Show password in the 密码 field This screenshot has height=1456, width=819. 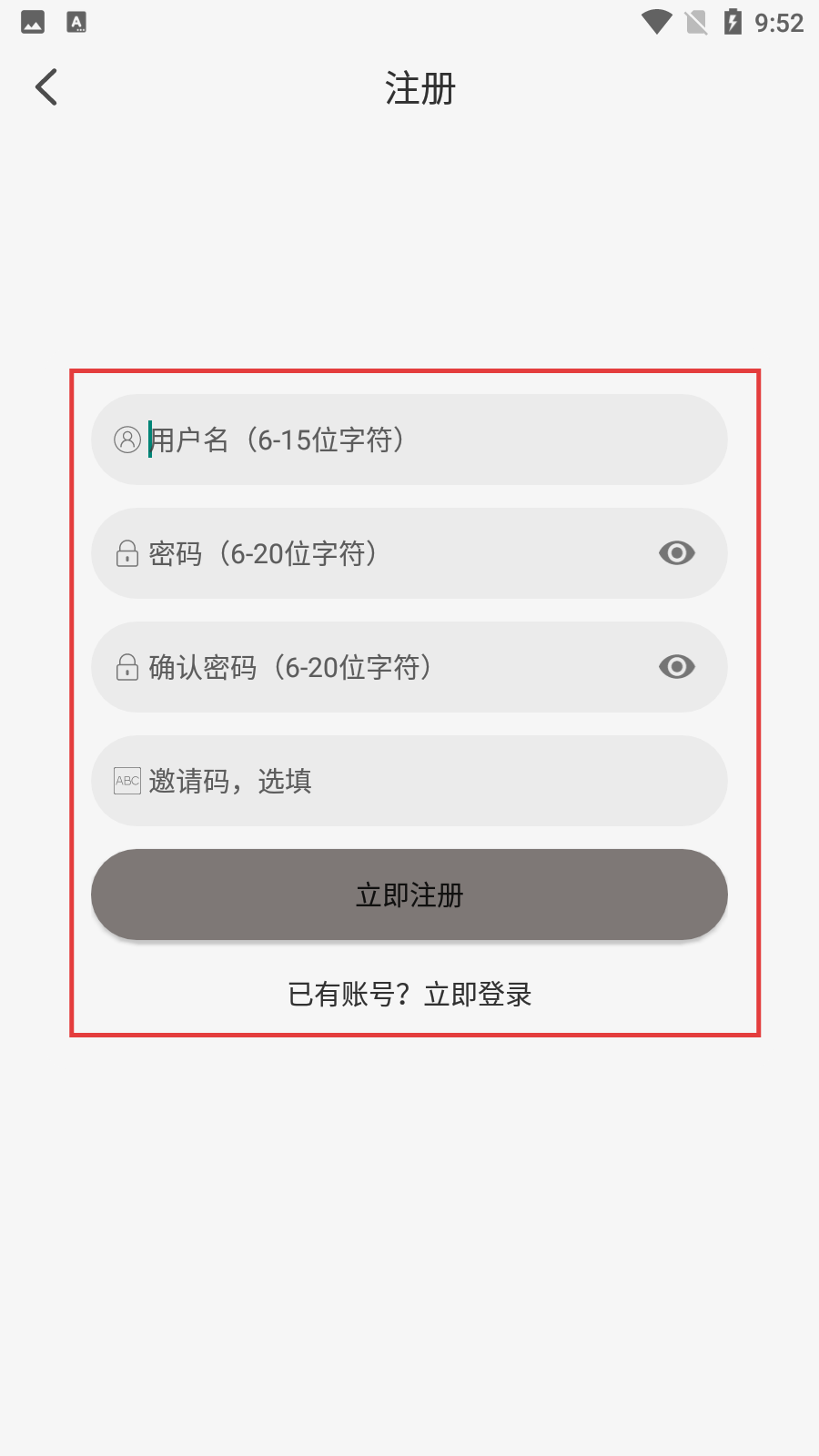(x=676, y=553)
